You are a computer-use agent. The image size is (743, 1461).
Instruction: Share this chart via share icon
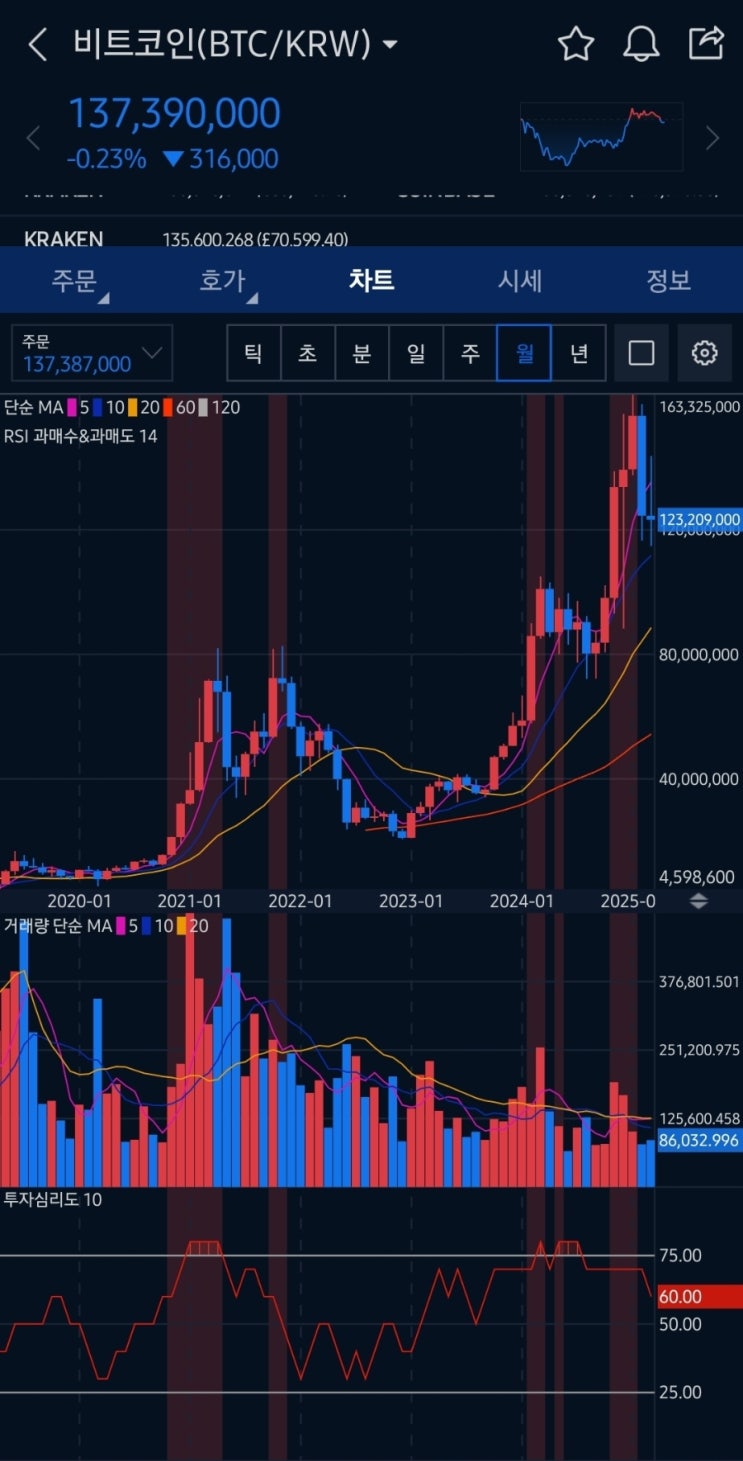(x=706, y=43)
